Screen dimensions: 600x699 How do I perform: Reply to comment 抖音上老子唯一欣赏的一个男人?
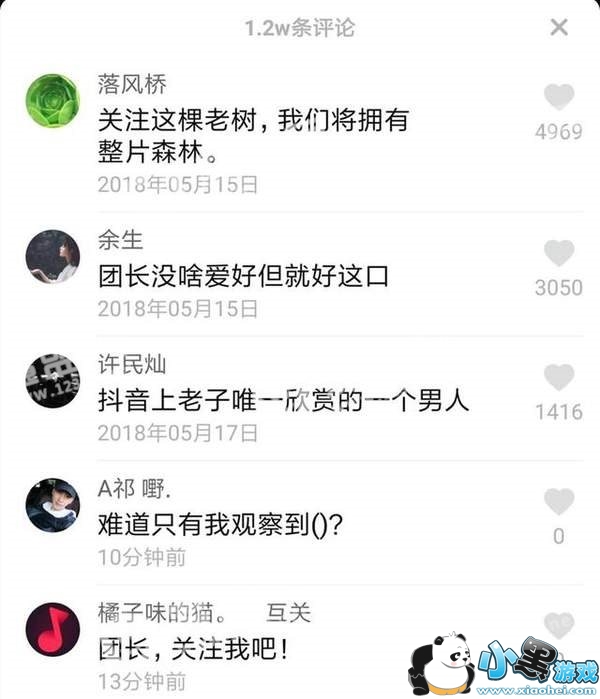[283, 400]
